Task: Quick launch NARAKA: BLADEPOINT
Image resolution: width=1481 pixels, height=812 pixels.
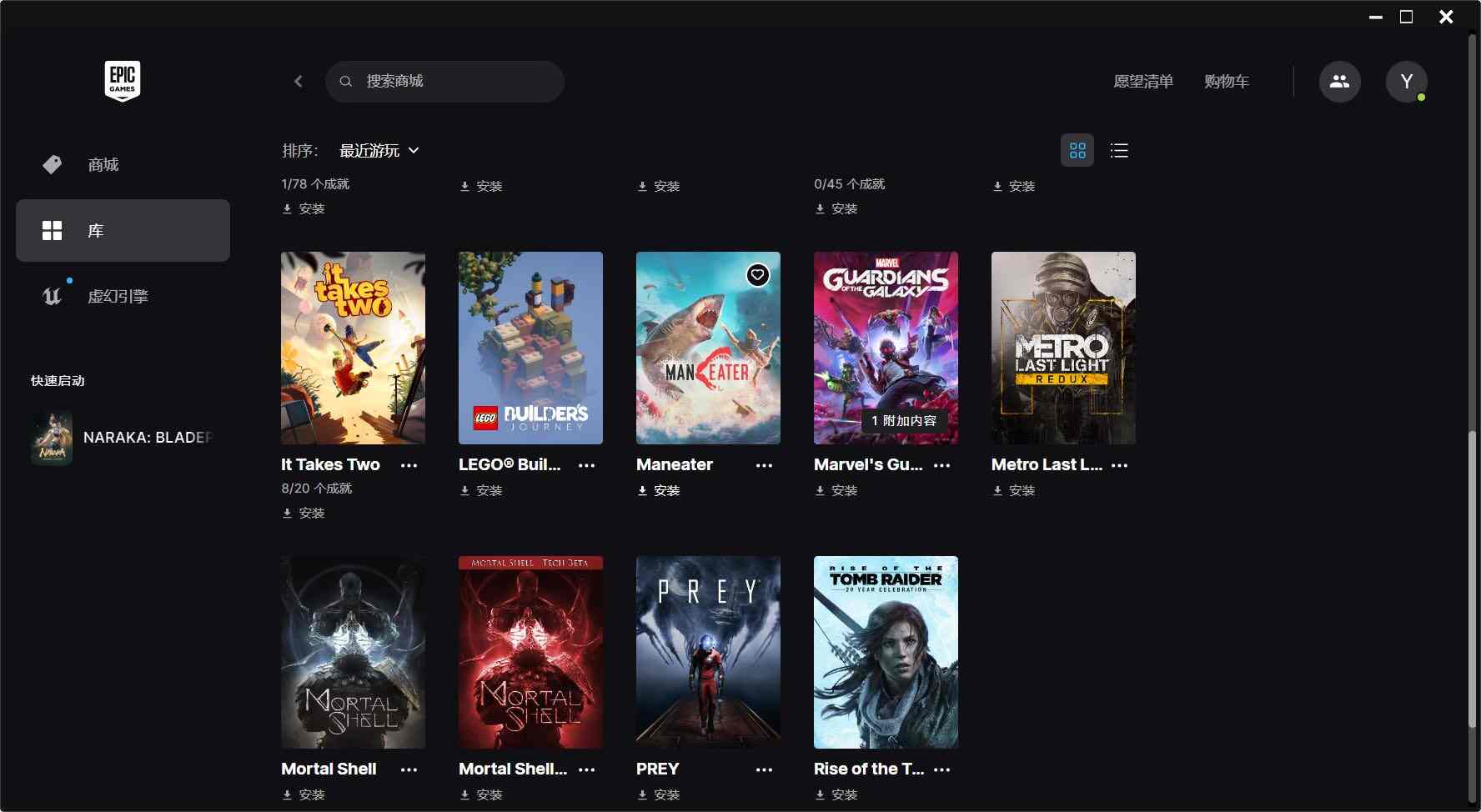Action: click(123, 438)
